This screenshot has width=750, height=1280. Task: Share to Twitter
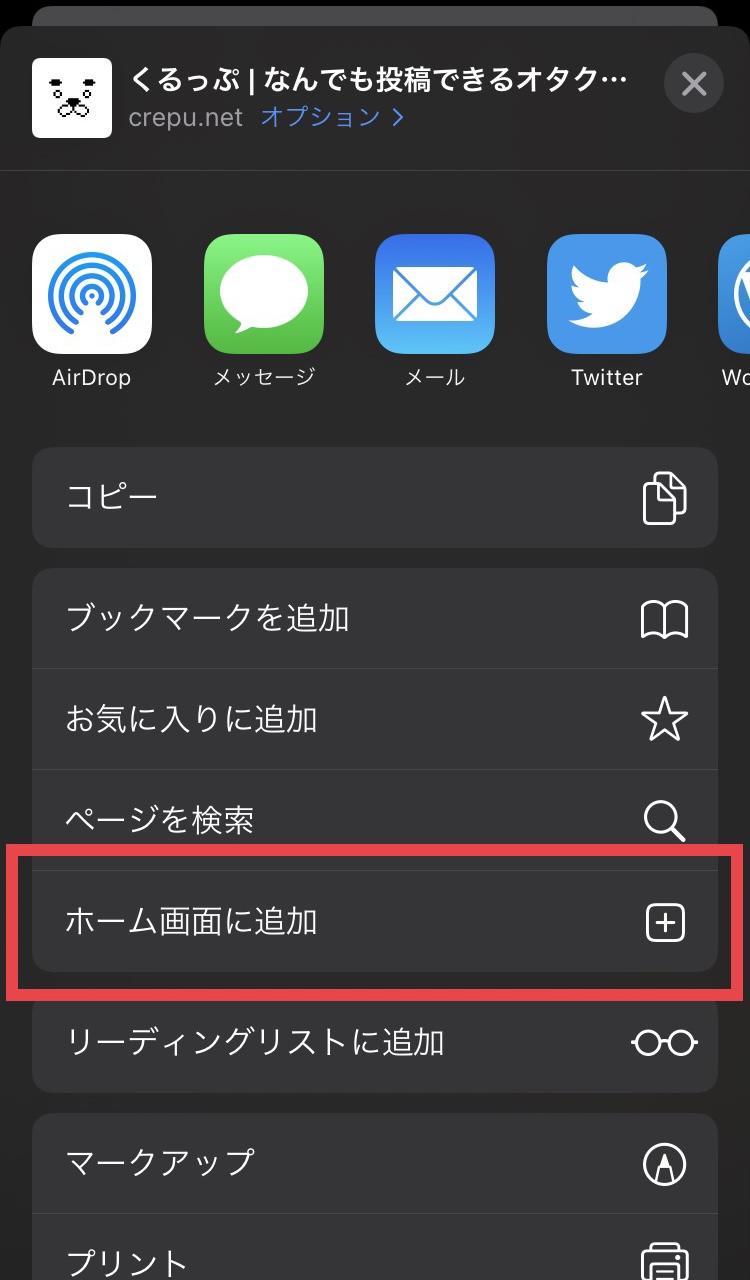(607, 312)
